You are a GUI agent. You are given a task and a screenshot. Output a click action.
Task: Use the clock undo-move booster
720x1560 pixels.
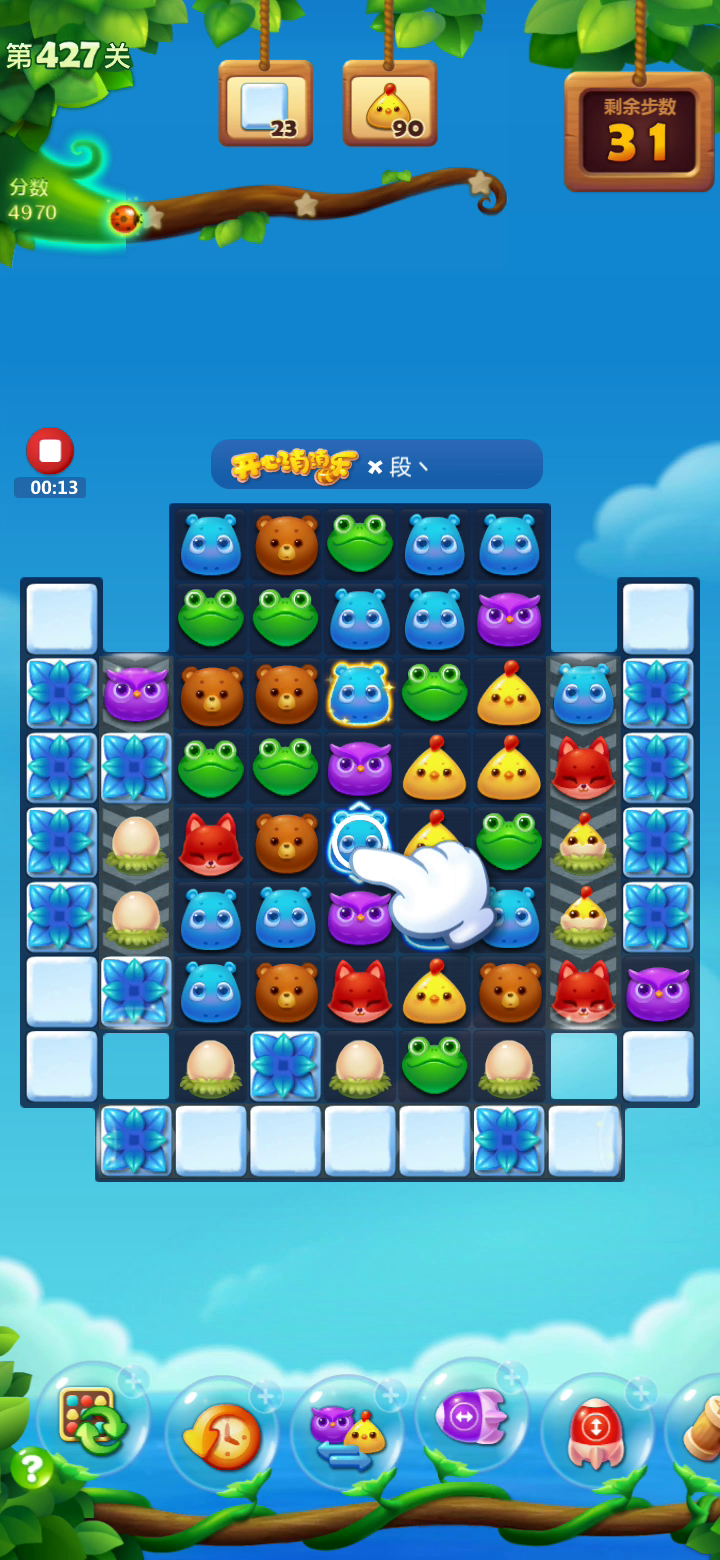(221, 1432)
